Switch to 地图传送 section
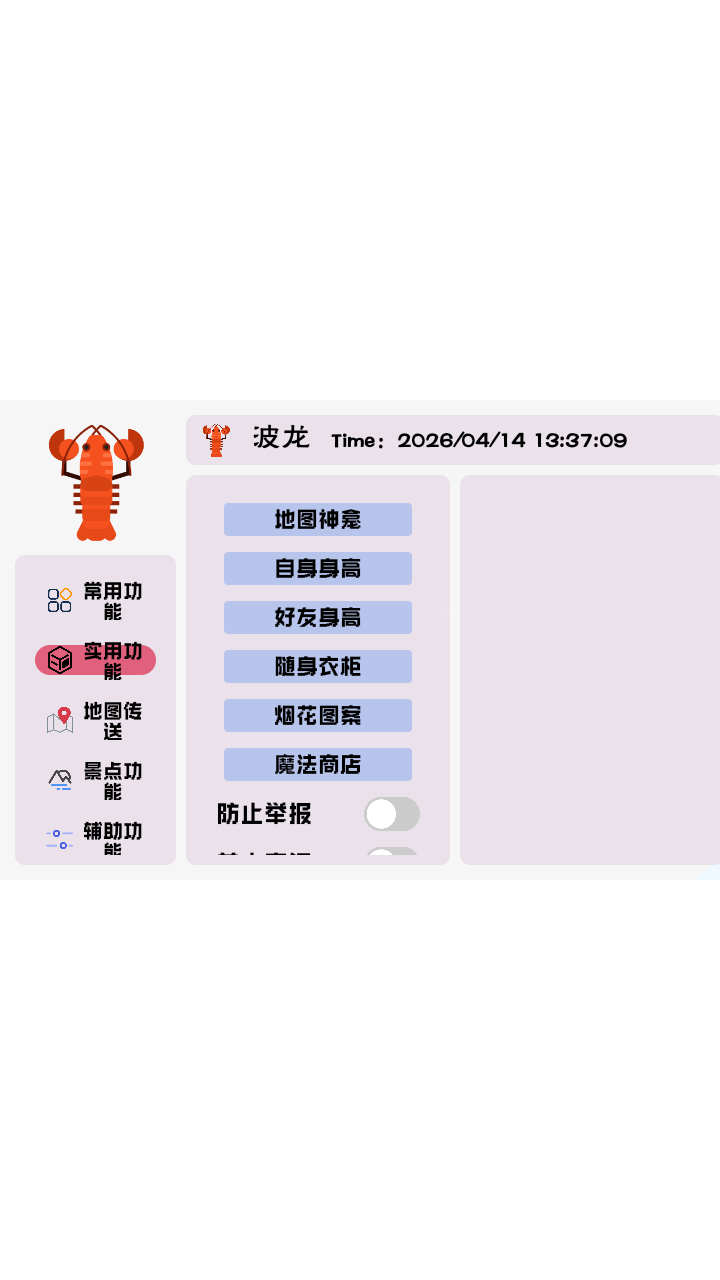This screenshot has height=1280, width=720. [x=96, y=720]
